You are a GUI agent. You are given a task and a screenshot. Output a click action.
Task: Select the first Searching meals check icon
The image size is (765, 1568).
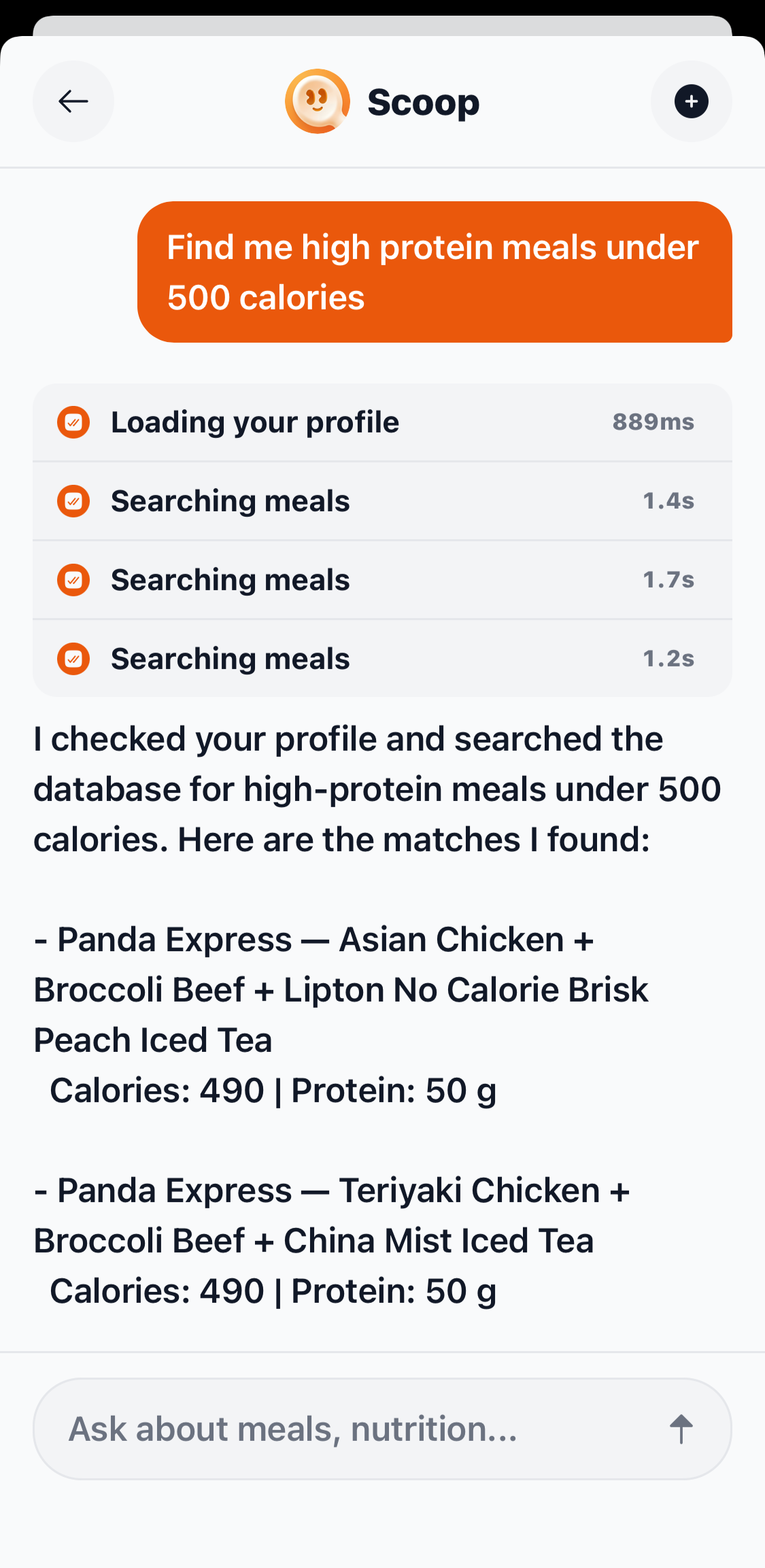pyautogui.click(x=73, y=501)
